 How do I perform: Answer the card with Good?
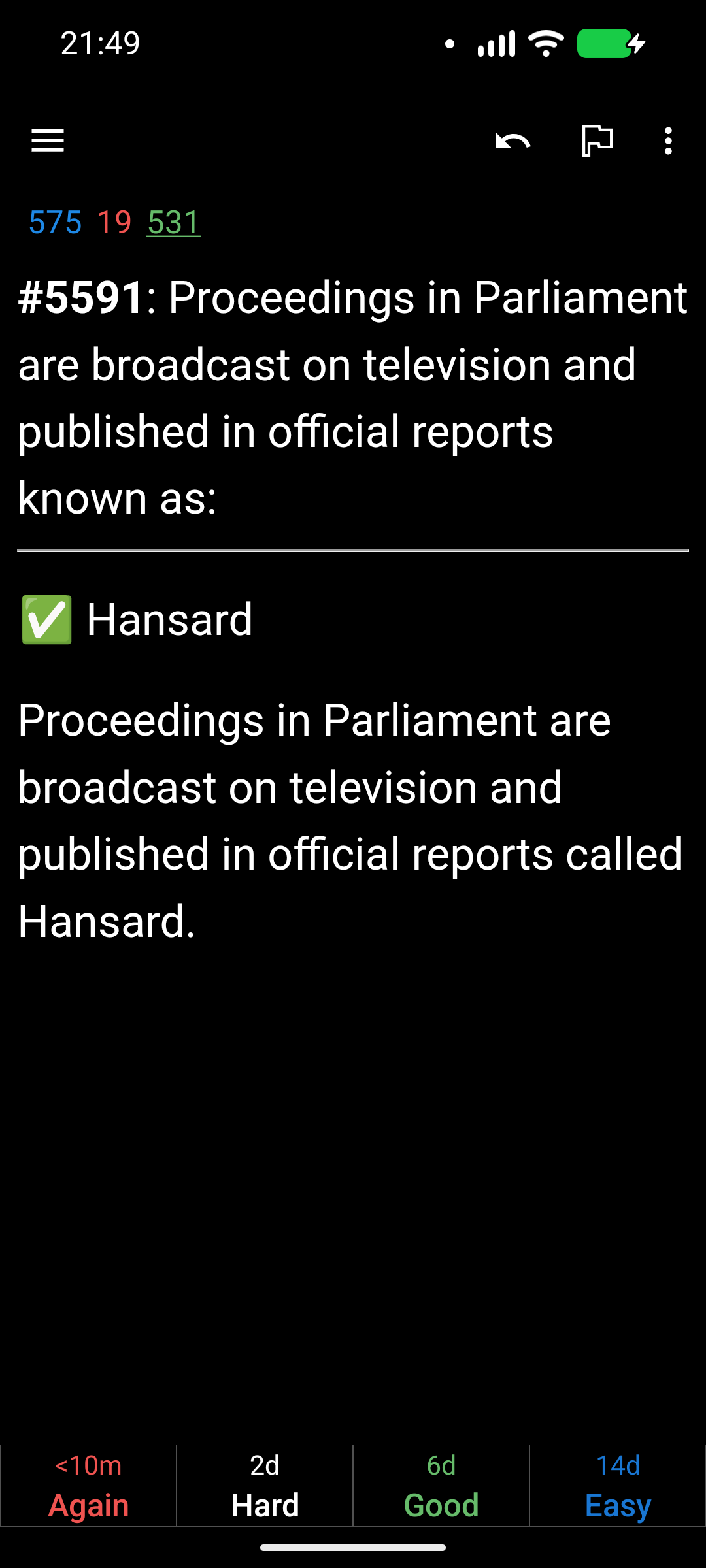click(441, 1486)
